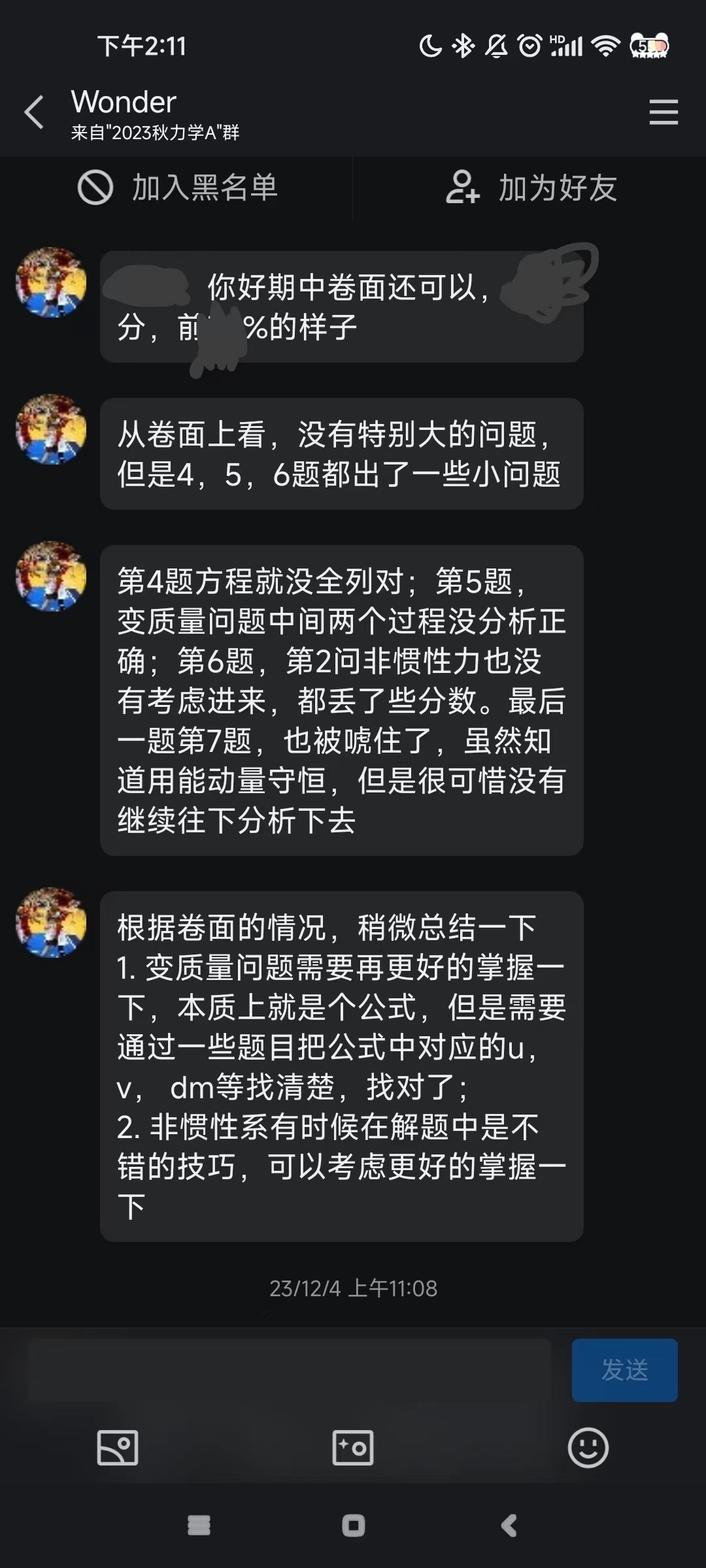
Task: Open the camera capture icon
Action: tap(353, 1448)
